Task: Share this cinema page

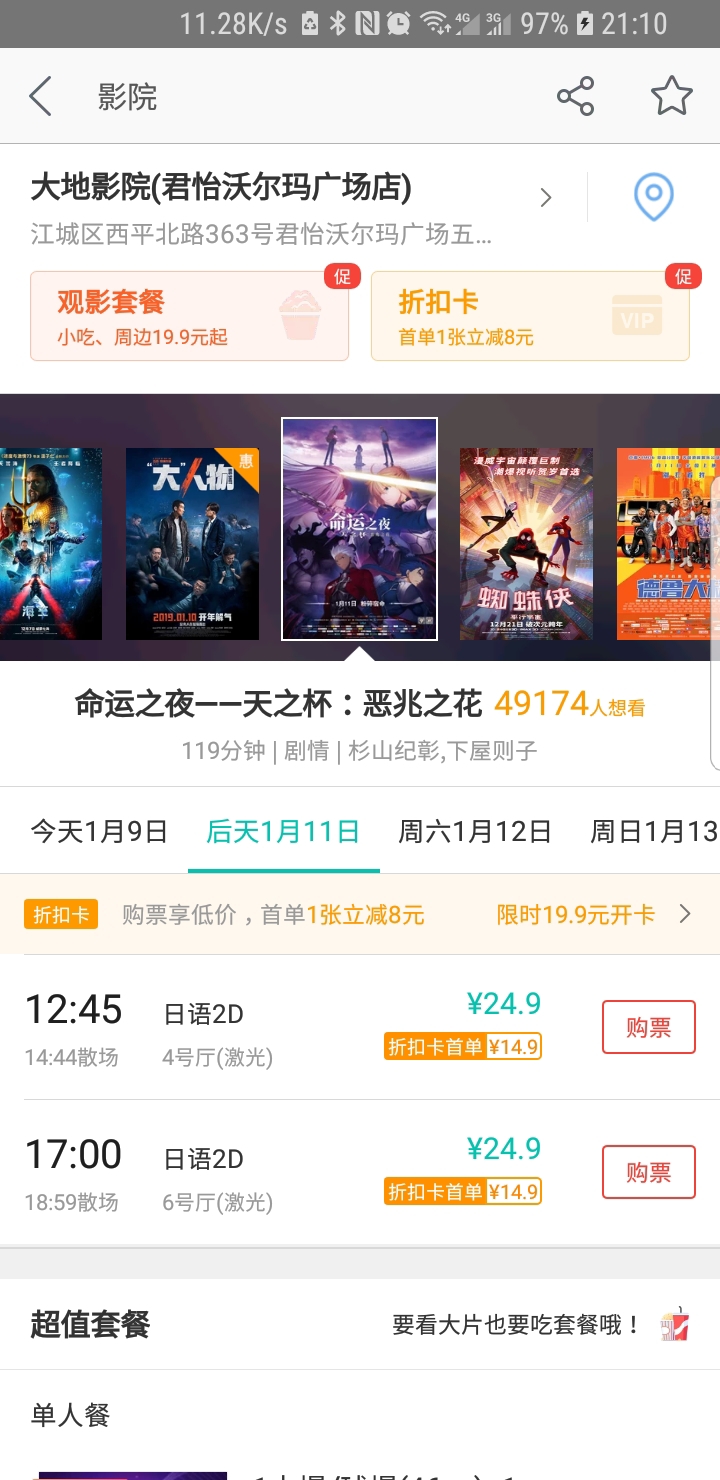Action: pos(575,97)
